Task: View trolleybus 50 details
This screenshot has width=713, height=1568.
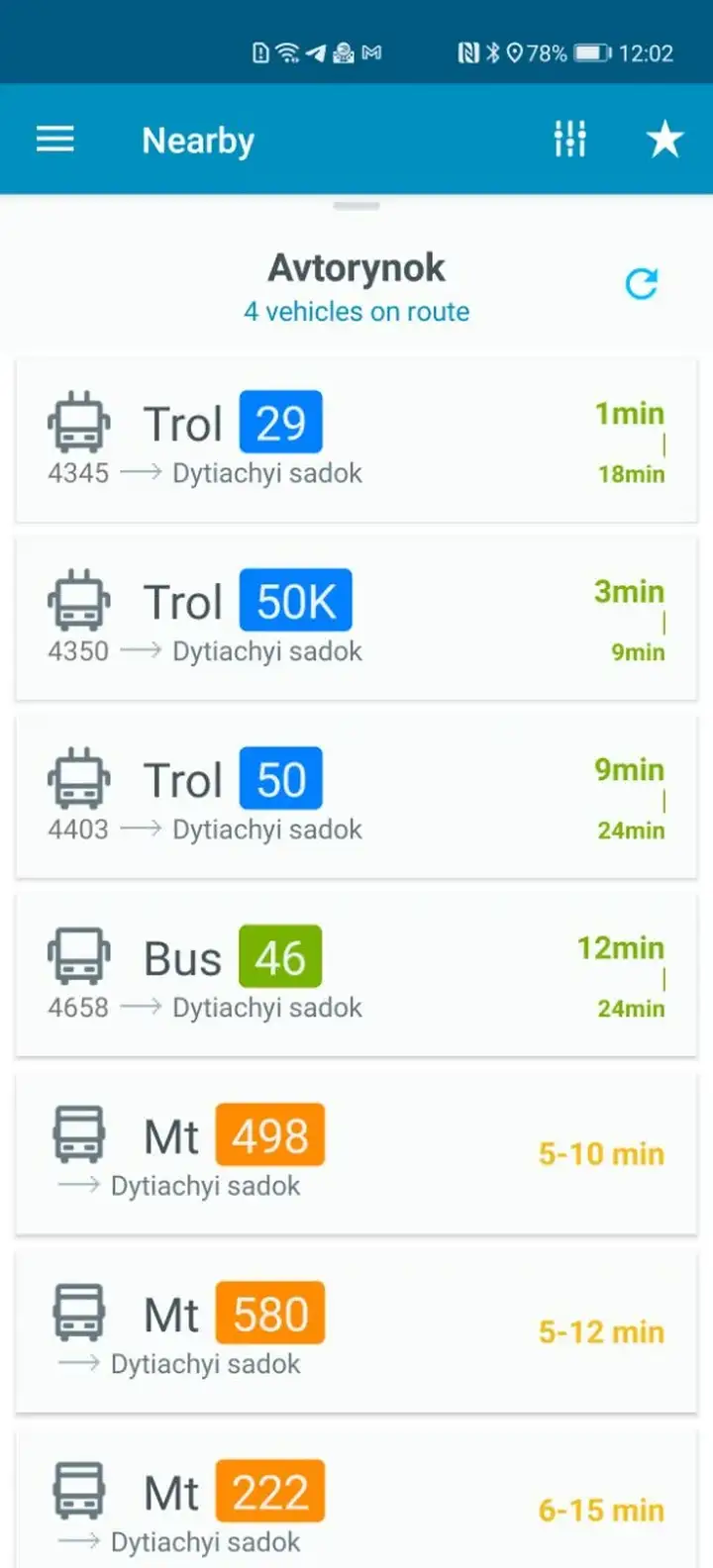Action: coord(356,797)
